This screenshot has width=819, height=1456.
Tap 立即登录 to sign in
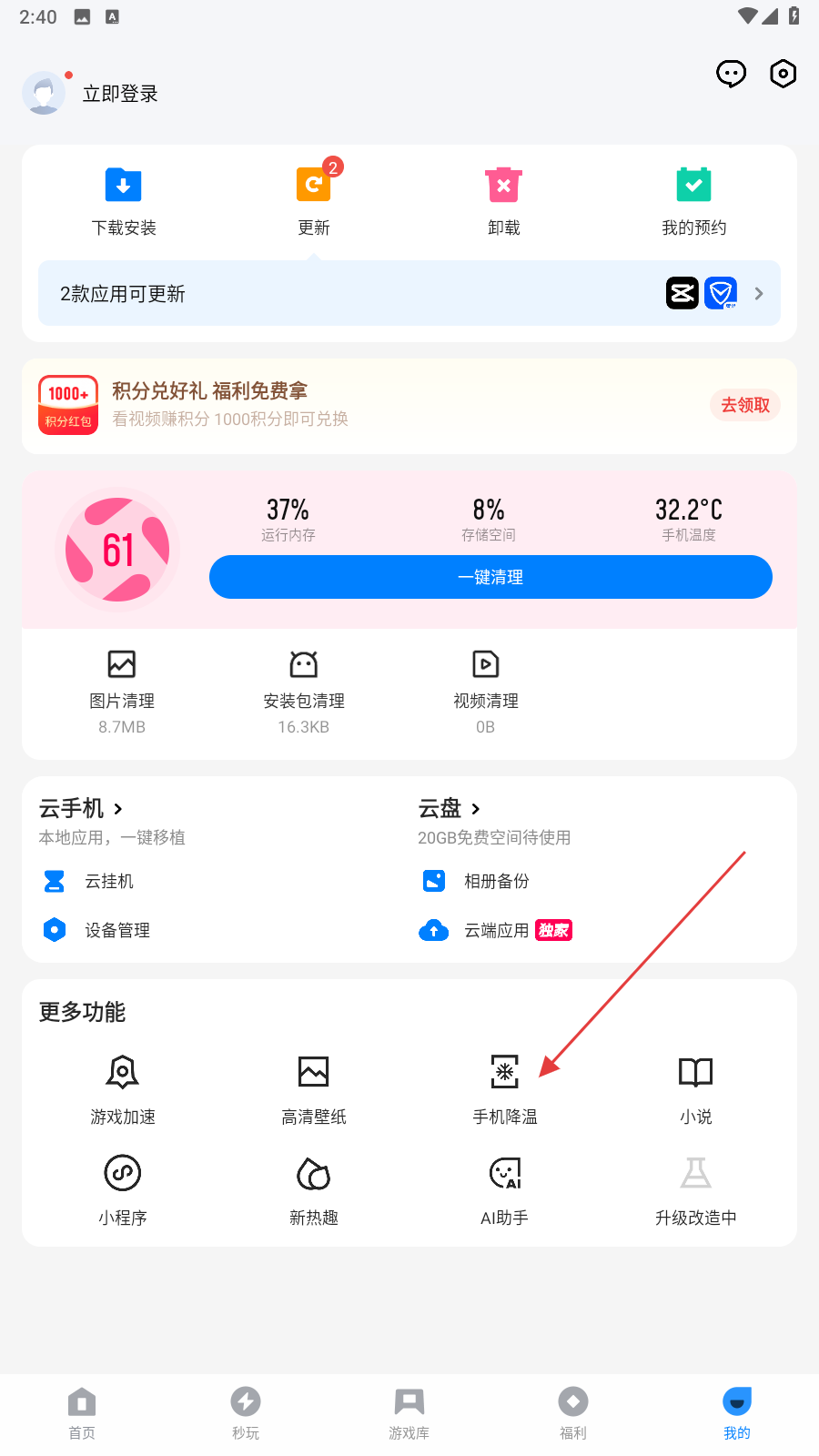120,94
